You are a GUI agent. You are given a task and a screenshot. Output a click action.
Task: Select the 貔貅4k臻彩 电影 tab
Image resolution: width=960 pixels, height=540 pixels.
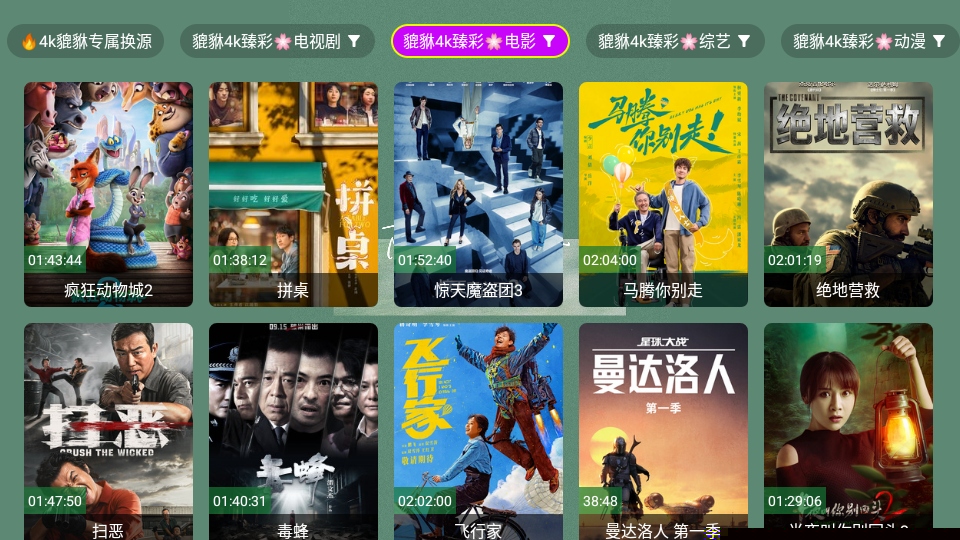pos(479,41)
